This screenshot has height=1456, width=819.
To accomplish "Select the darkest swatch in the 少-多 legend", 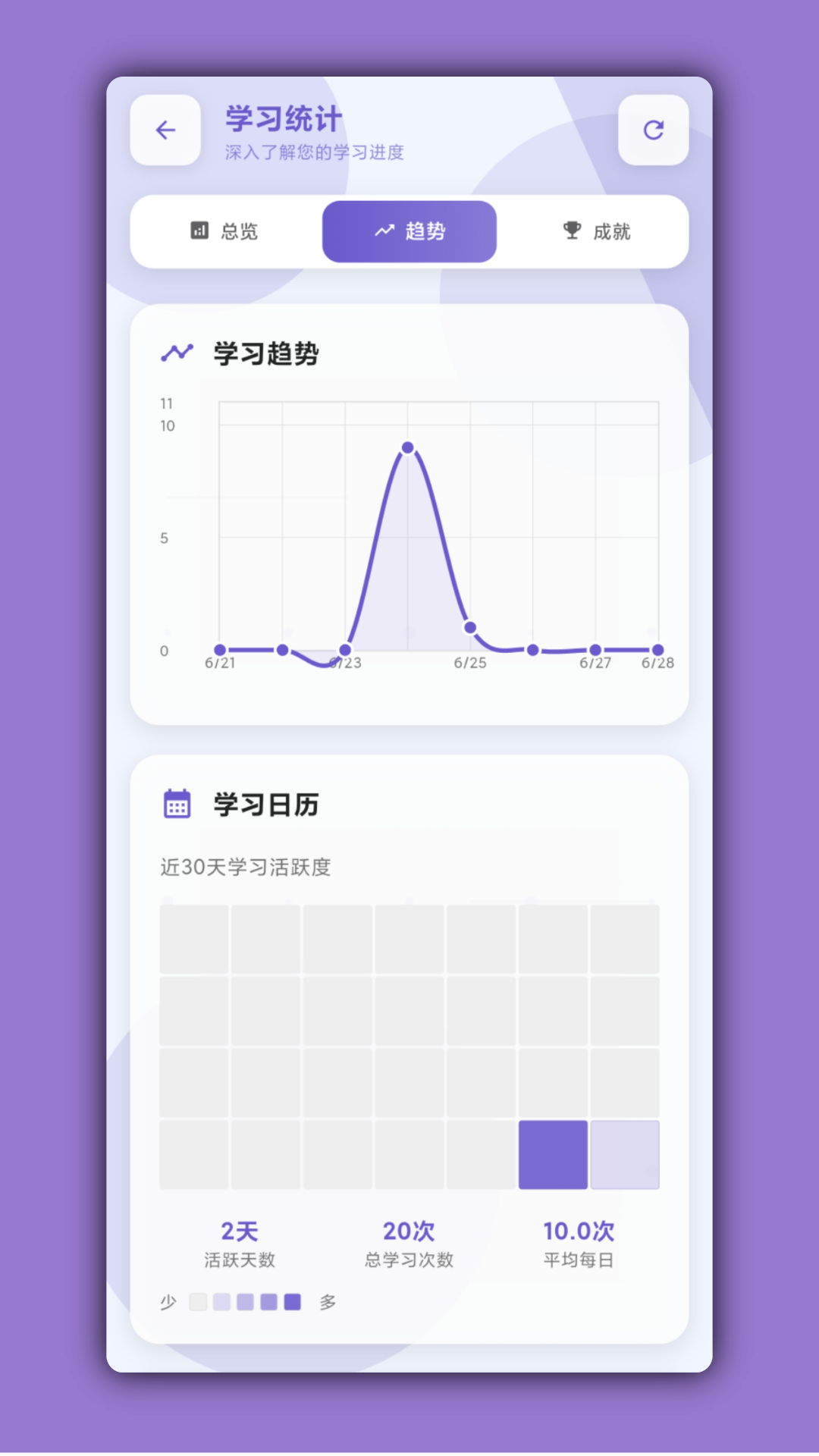I will [290, 1302].
